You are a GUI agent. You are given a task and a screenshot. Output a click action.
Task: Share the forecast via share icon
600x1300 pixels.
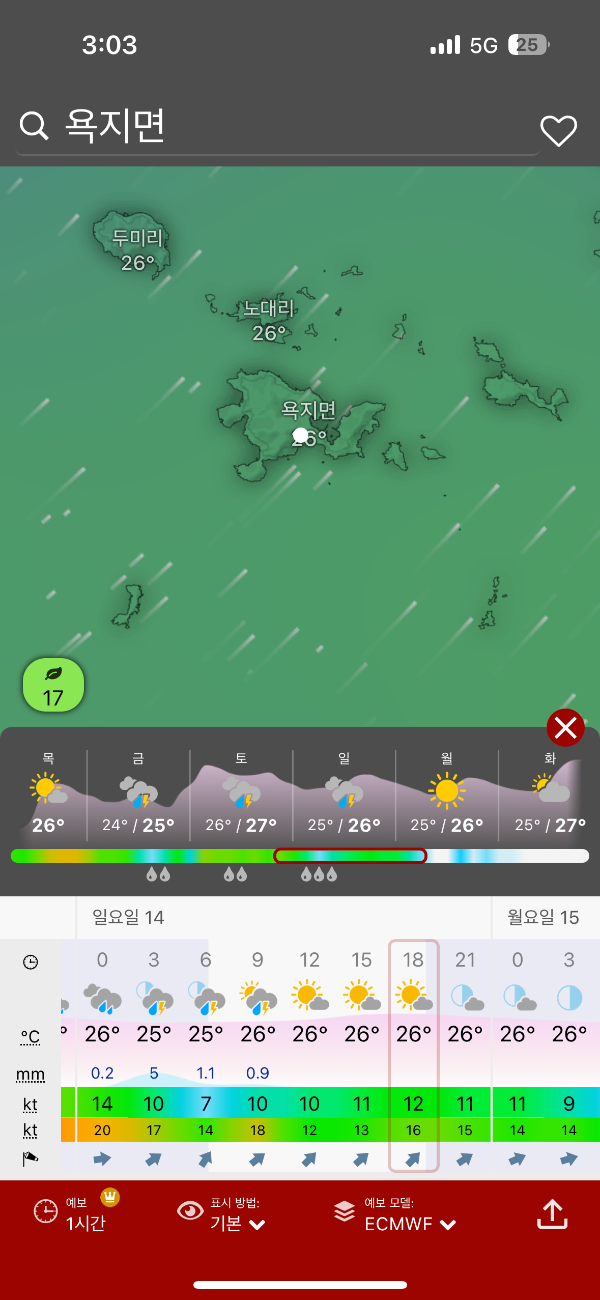point(552,1214)
